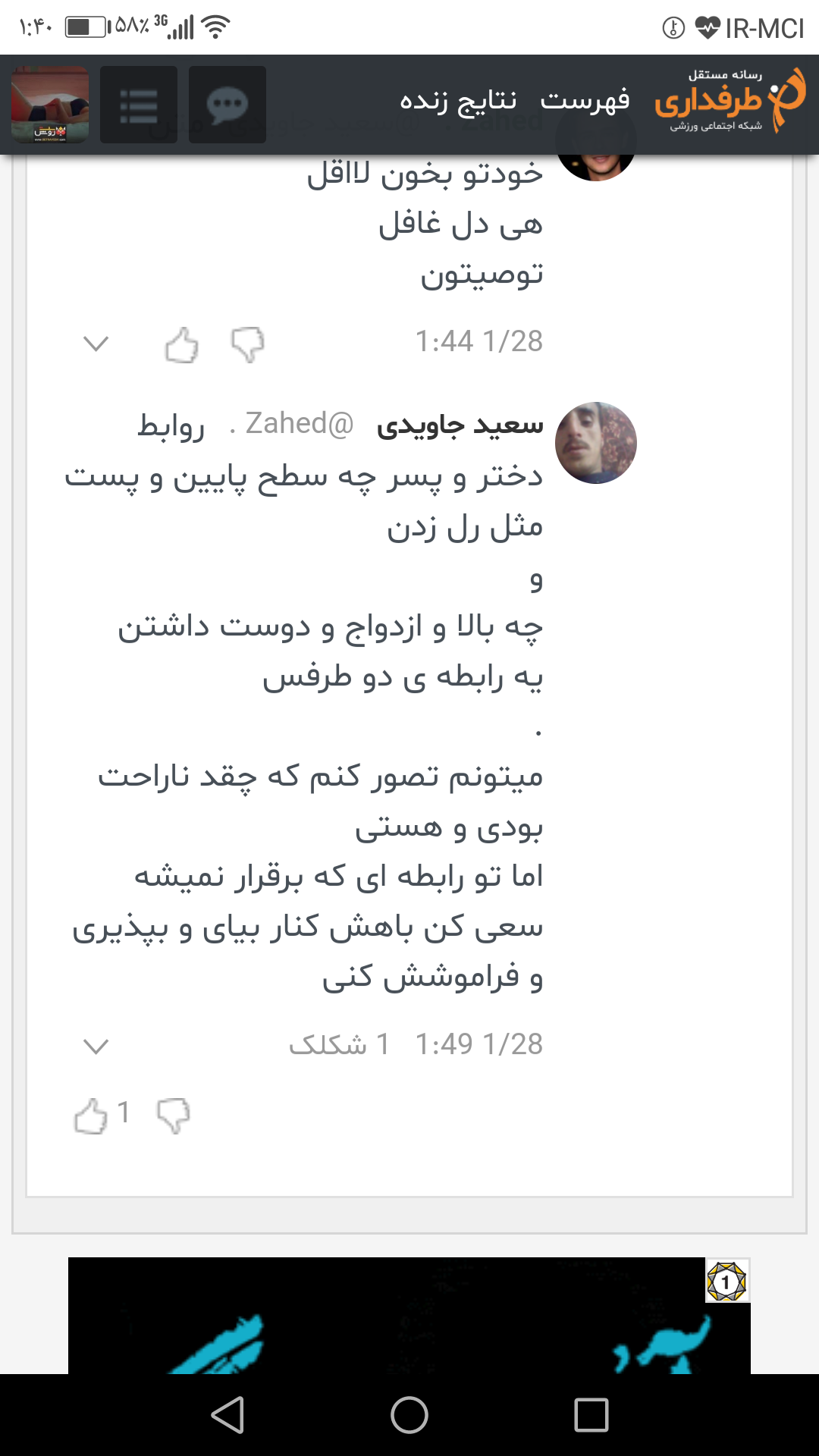Open the @Zahed mention link
Viewport: 819px width, 1456px height.
click(300, 424)
